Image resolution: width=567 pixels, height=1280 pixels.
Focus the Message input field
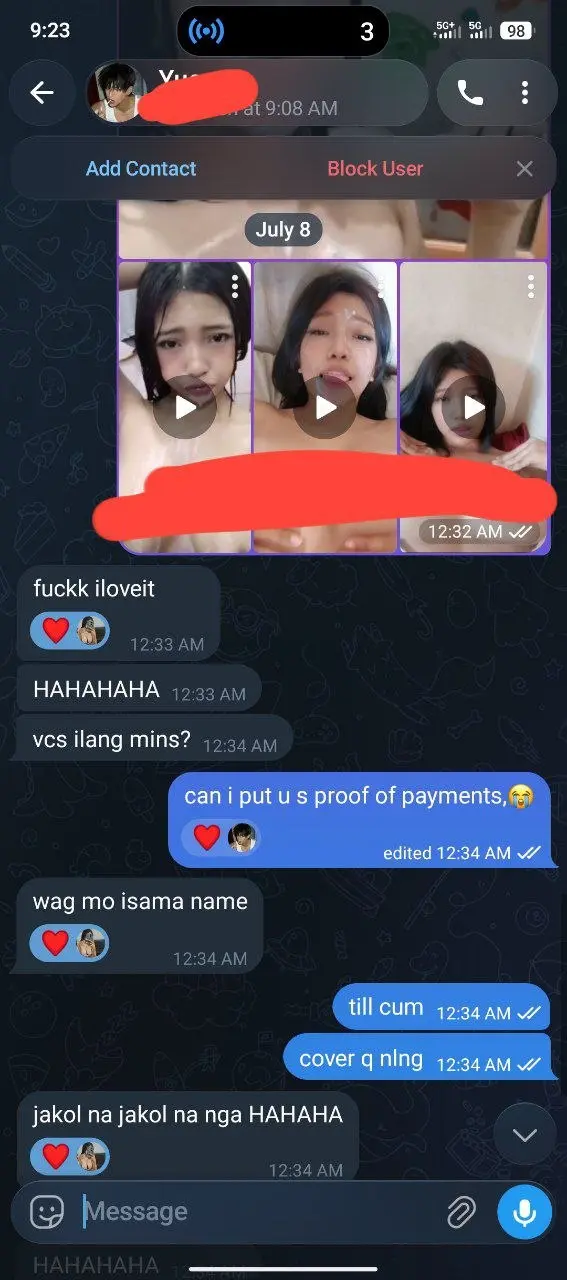tap(260, 1212)
